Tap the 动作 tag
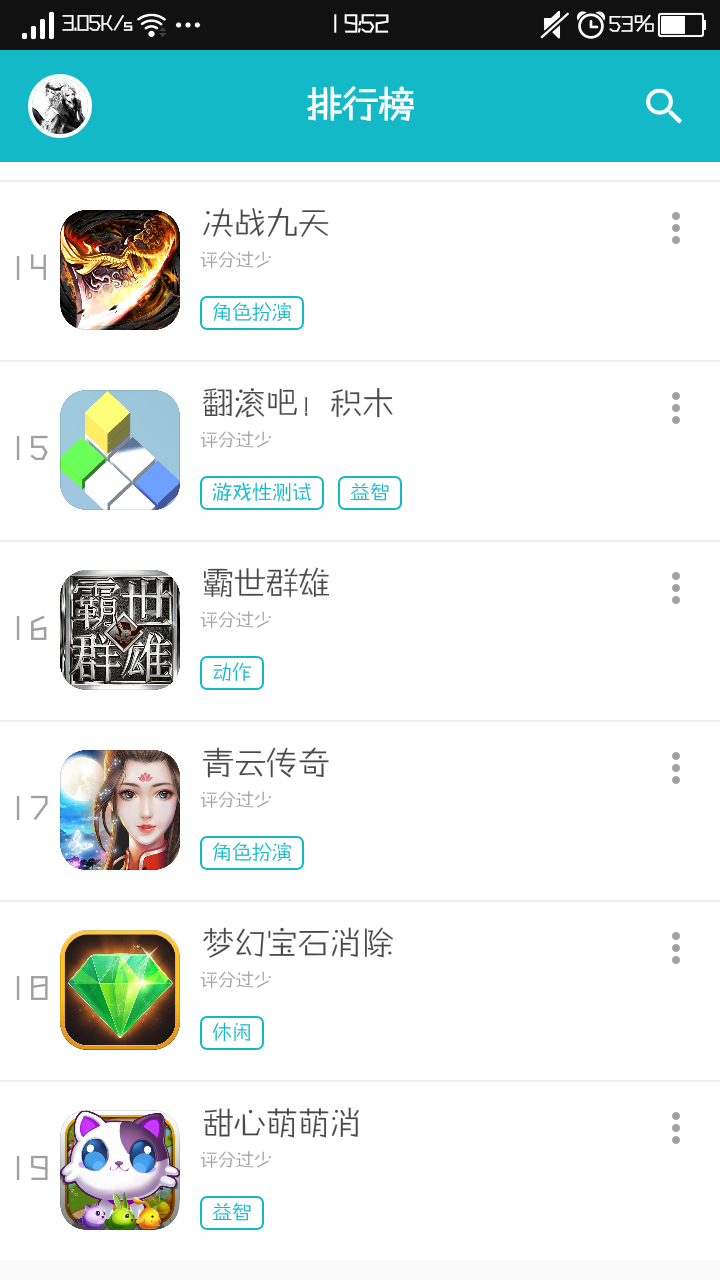This screenshot has height=1280, width=720. point(232,673)
